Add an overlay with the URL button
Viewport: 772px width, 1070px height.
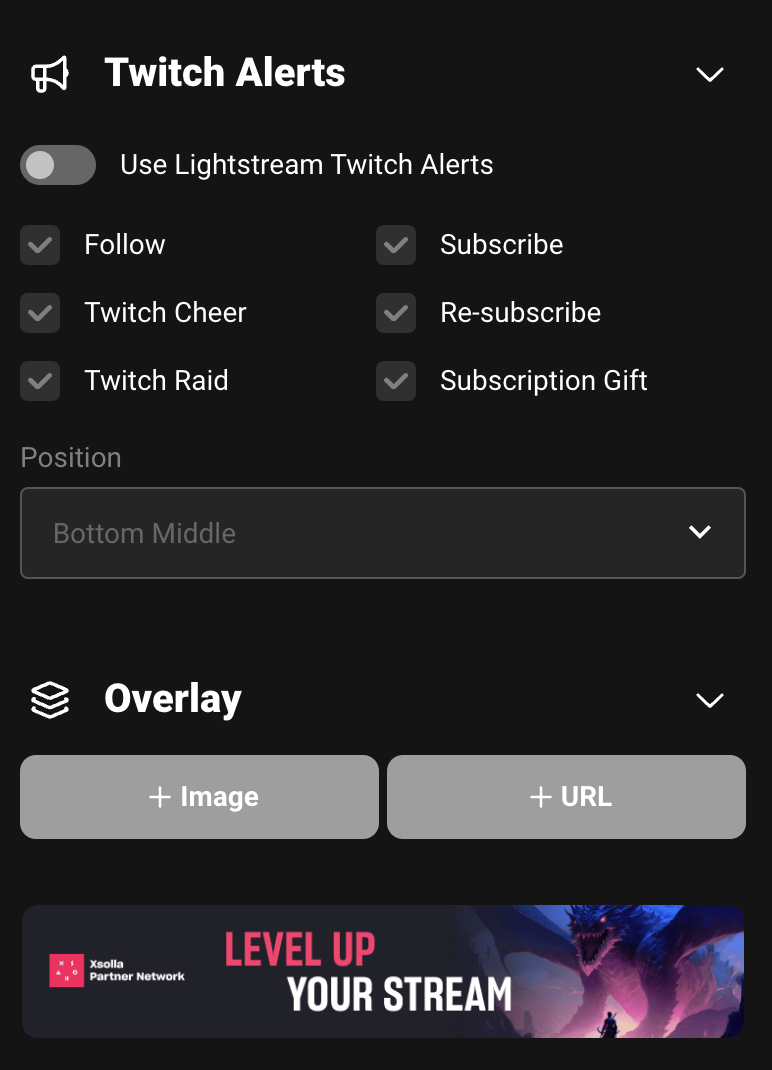tap(566, 797)
